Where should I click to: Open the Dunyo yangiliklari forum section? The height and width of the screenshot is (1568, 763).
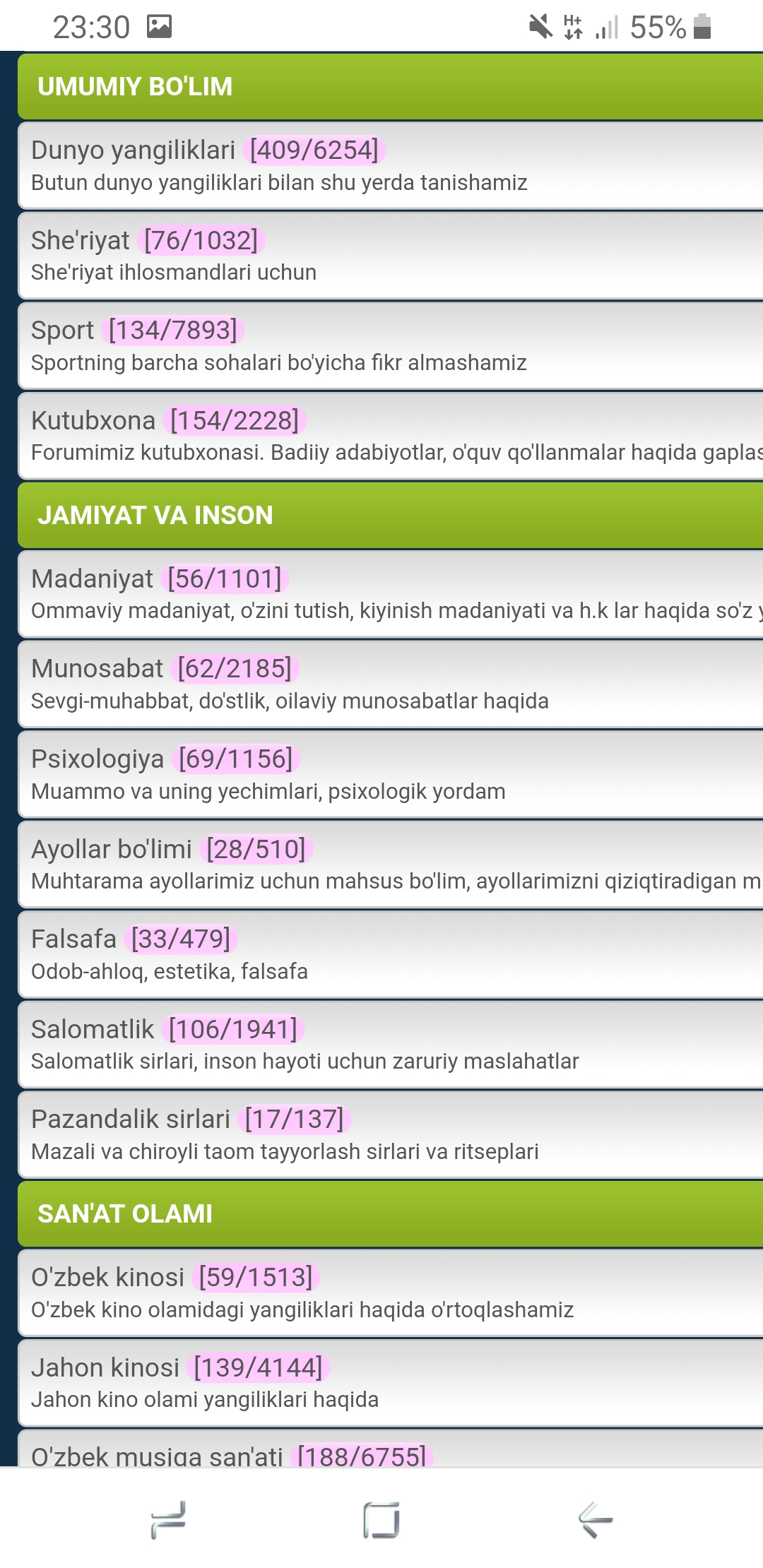click(133, 150)
